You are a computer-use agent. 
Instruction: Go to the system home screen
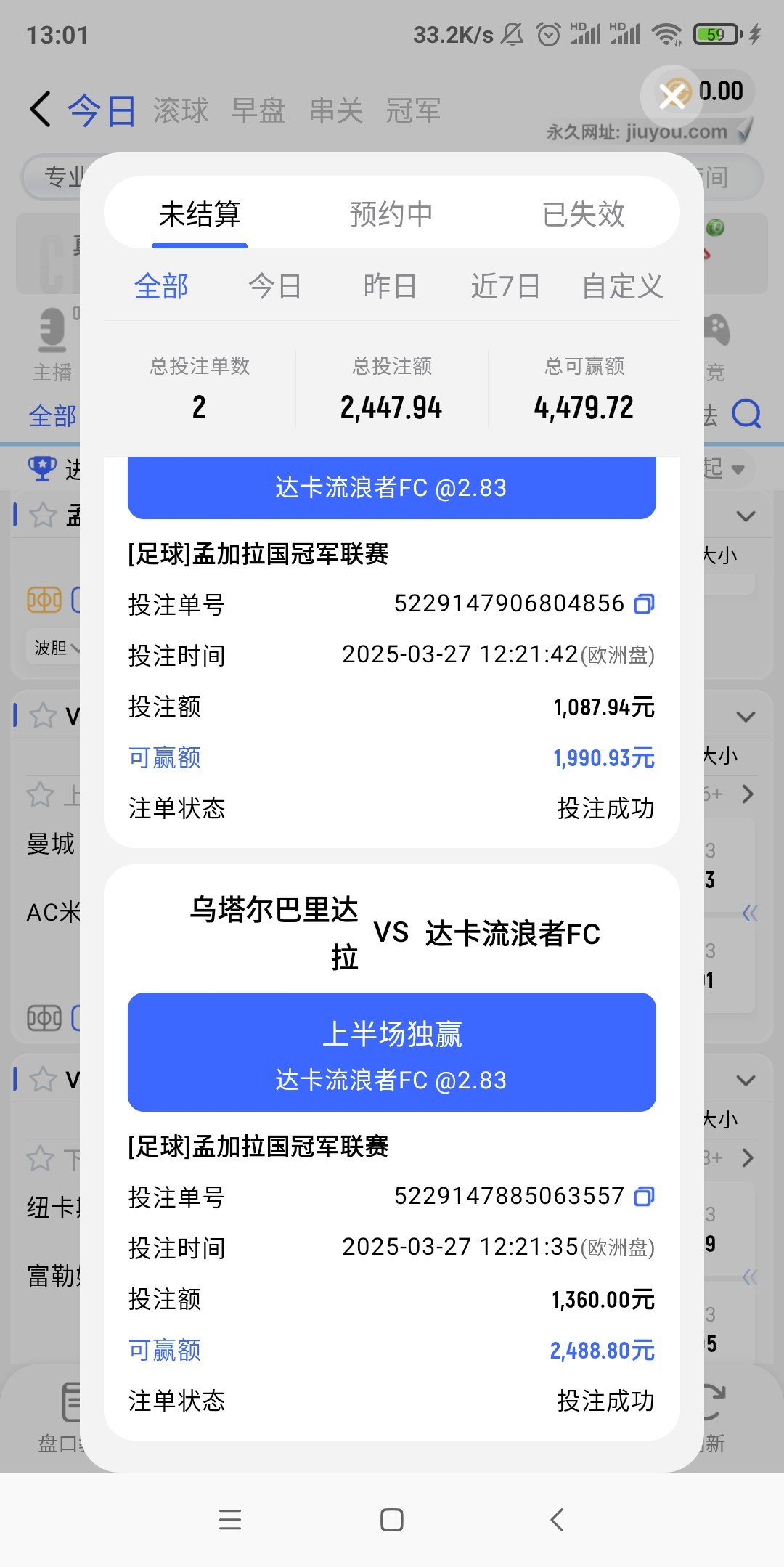pos(392,1520)
